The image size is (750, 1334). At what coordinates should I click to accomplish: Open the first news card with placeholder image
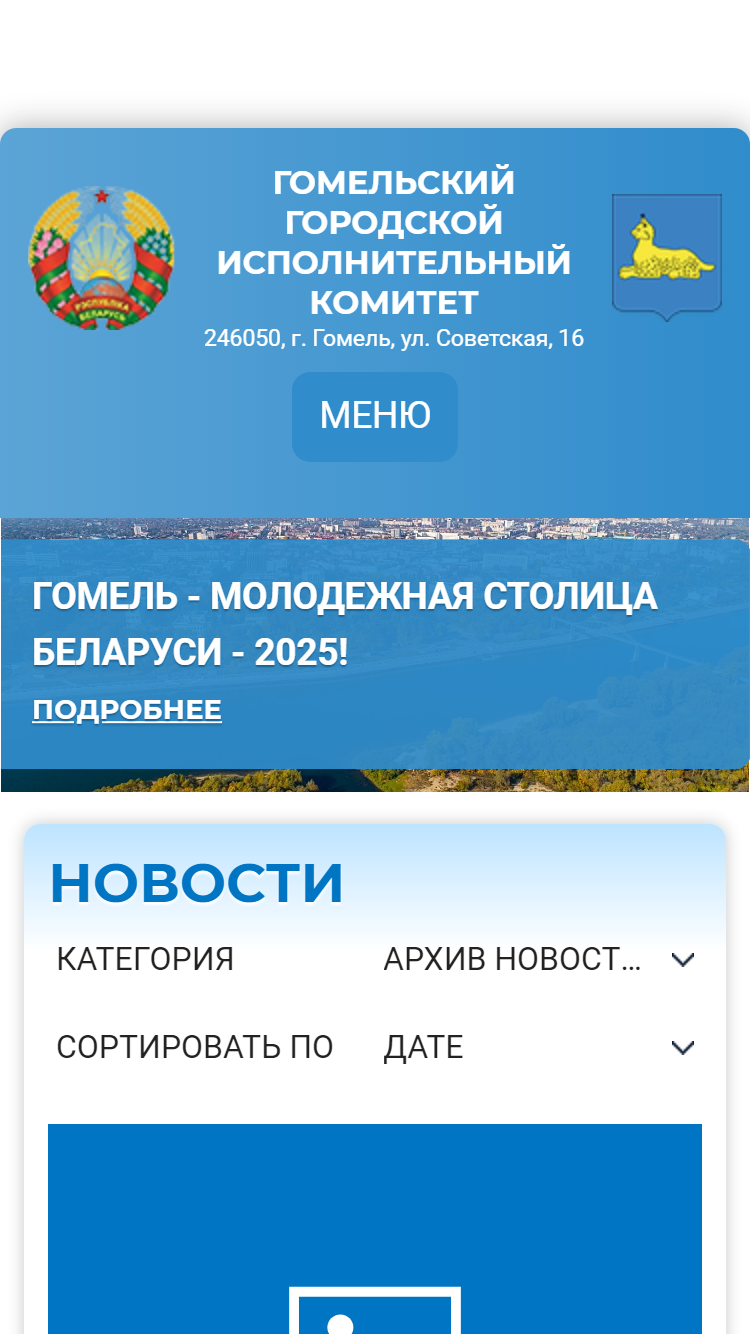point(375,1229)
